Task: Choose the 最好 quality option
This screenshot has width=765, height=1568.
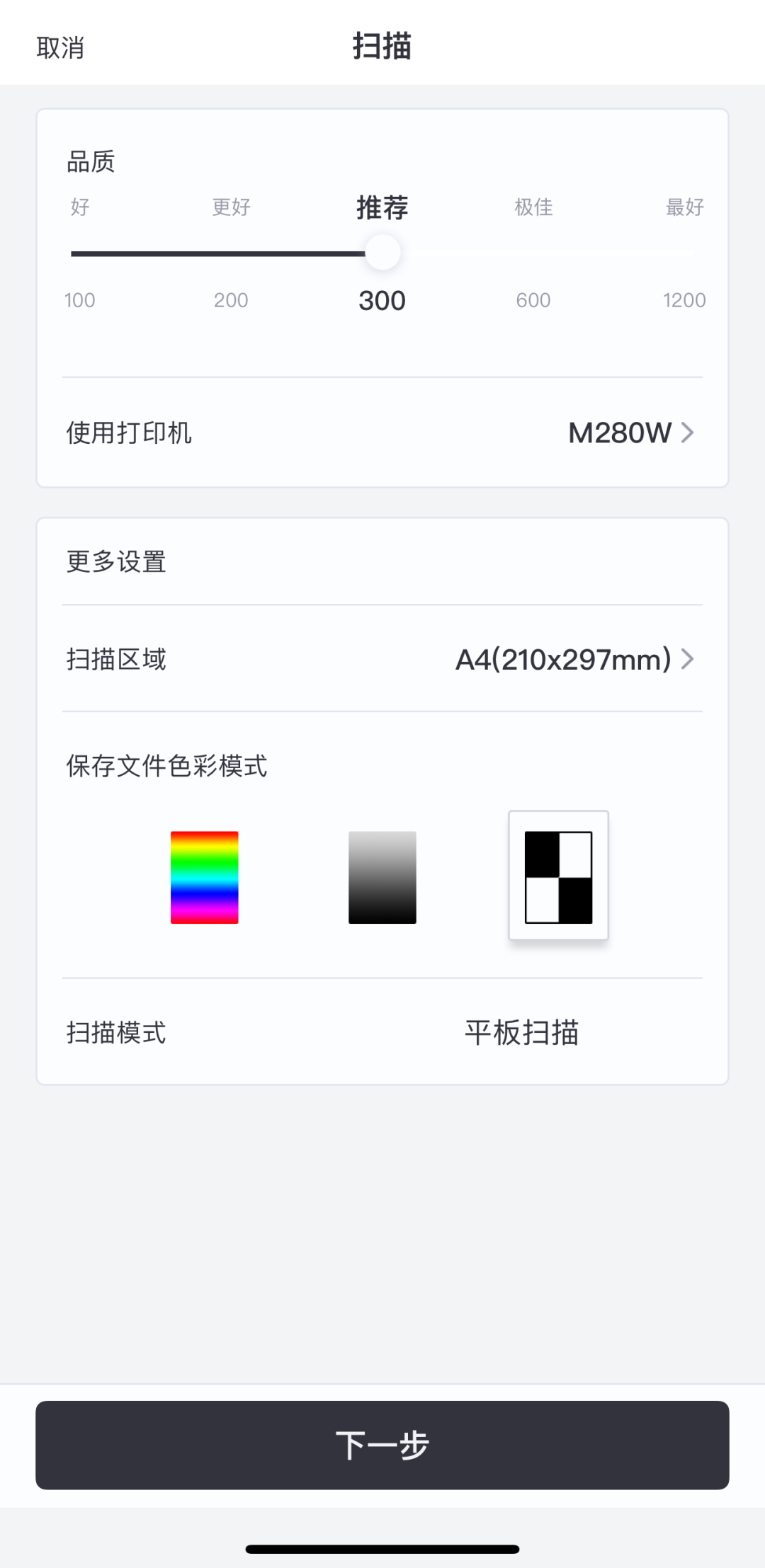Action: click(x=684, y=207)
